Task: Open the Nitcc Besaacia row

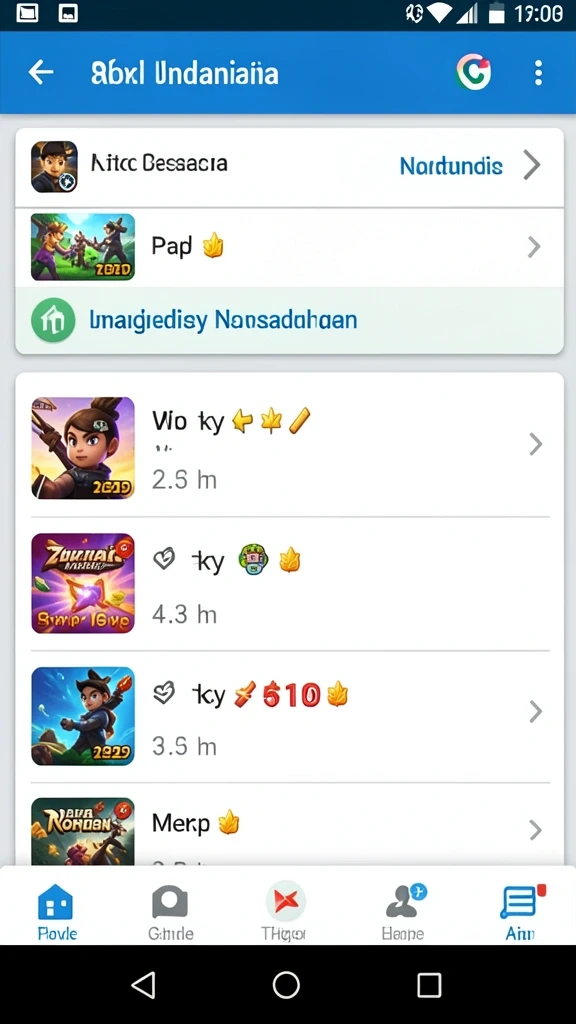Action: click(x=289, y=167)
